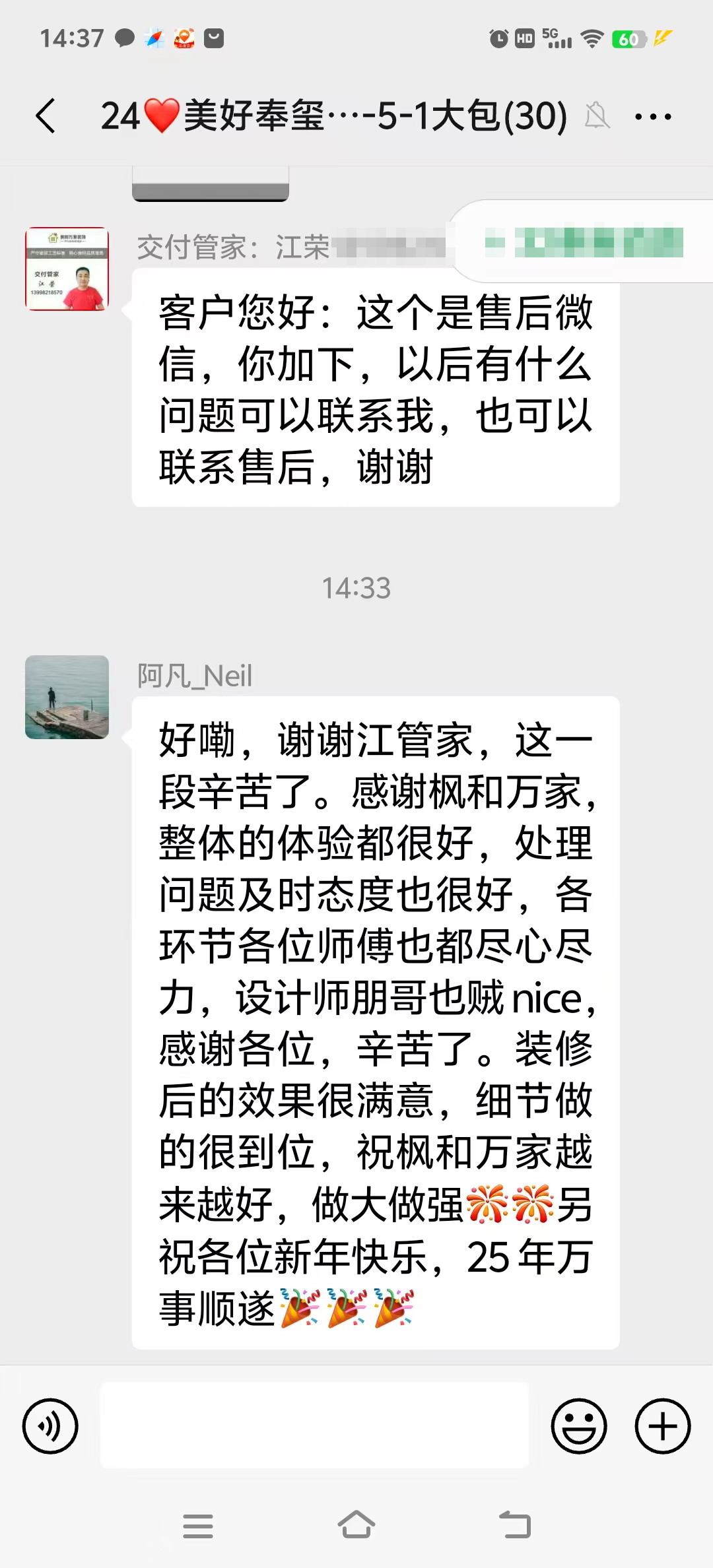Open 阿凡_Neil's profile avatar
713x1568 pixels.
(x=67, y=697)
